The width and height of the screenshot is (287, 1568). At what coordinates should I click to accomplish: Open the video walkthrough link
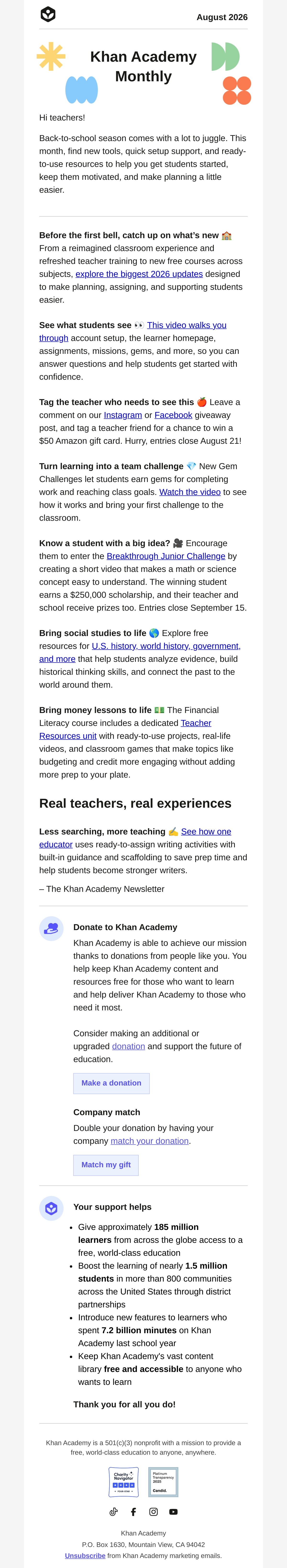tap(187, 325)
